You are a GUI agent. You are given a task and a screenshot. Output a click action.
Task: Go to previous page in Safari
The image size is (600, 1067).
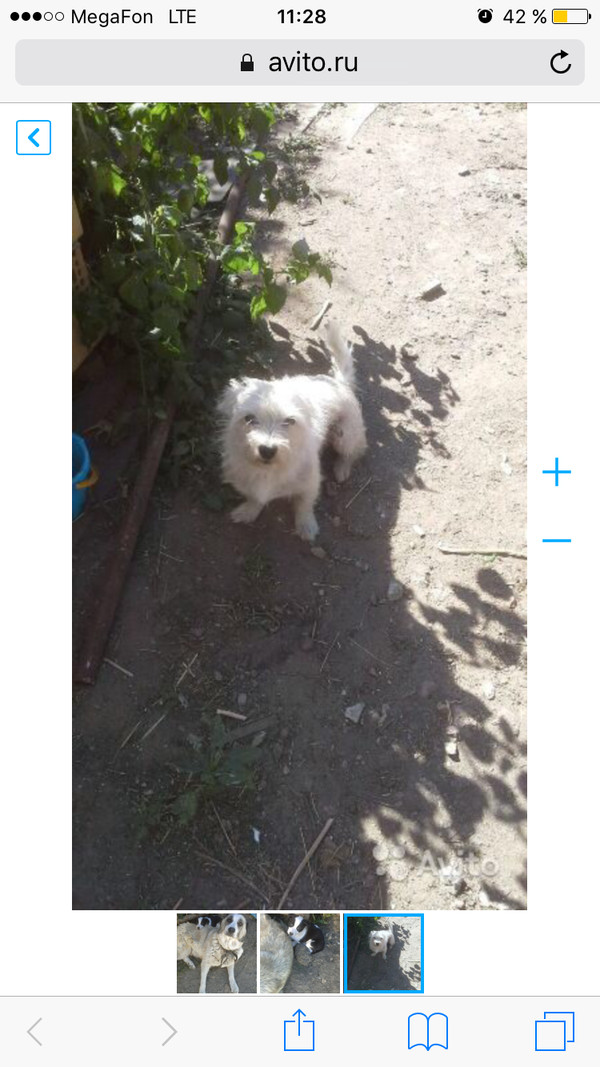pyautogui.click(x=35, y=1031)
